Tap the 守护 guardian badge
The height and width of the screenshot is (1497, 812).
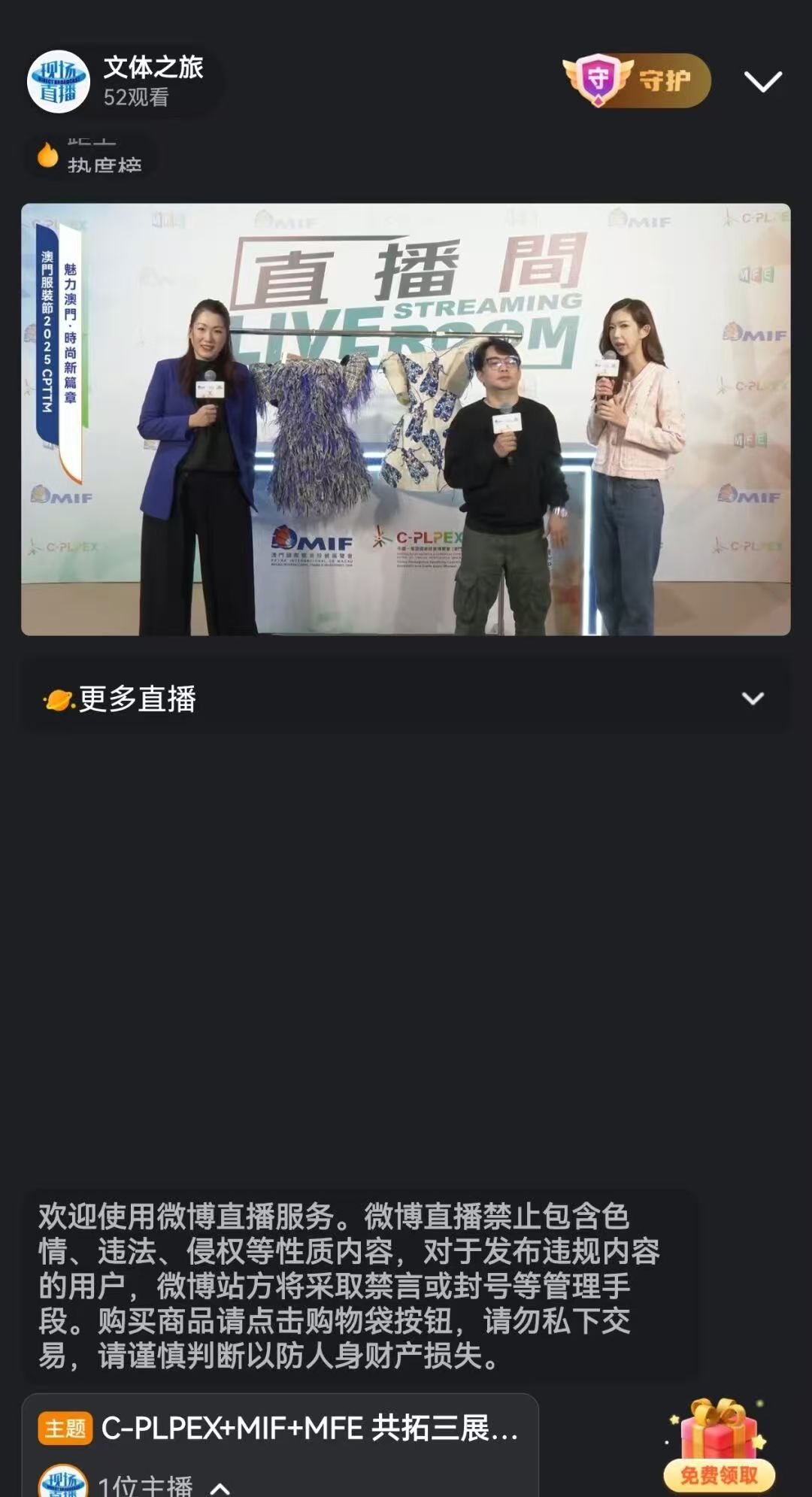point(636,80)
